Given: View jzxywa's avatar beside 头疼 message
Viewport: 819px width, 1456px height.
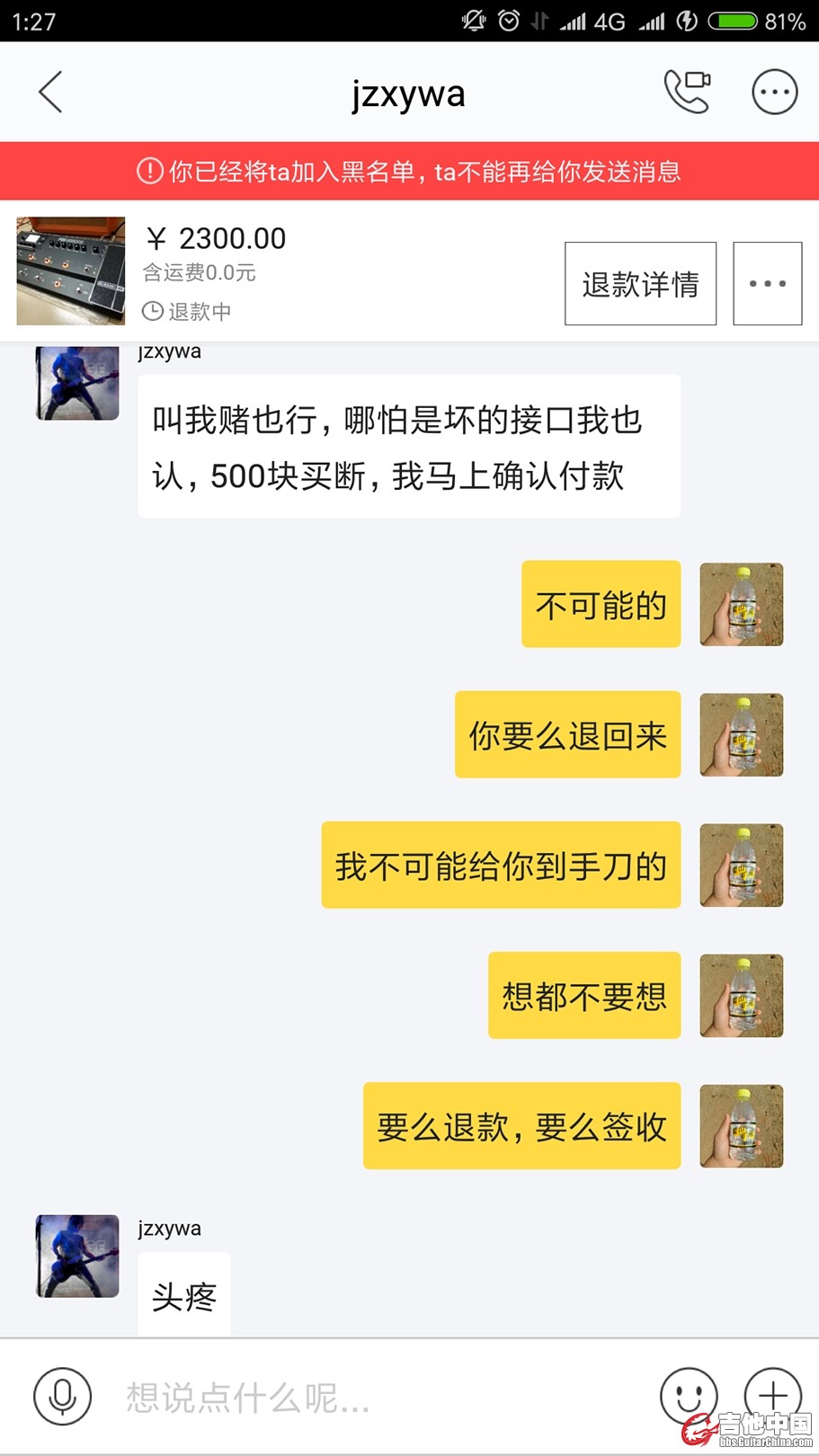Looking at the screenshot, I should point(77,1256).
